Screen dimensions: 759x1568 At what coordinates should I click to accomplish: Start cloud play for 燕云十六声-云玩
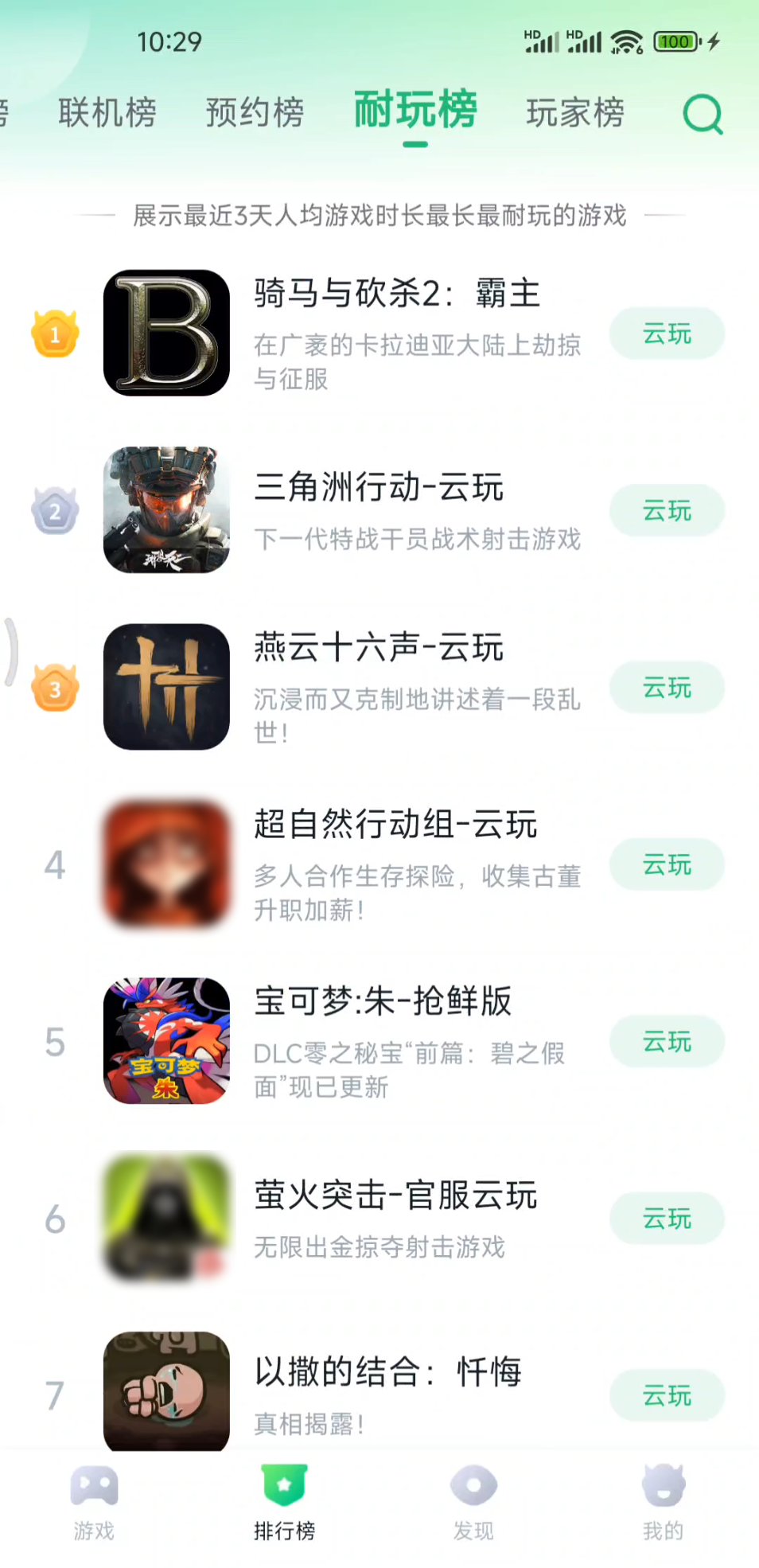tap(667, 687)
